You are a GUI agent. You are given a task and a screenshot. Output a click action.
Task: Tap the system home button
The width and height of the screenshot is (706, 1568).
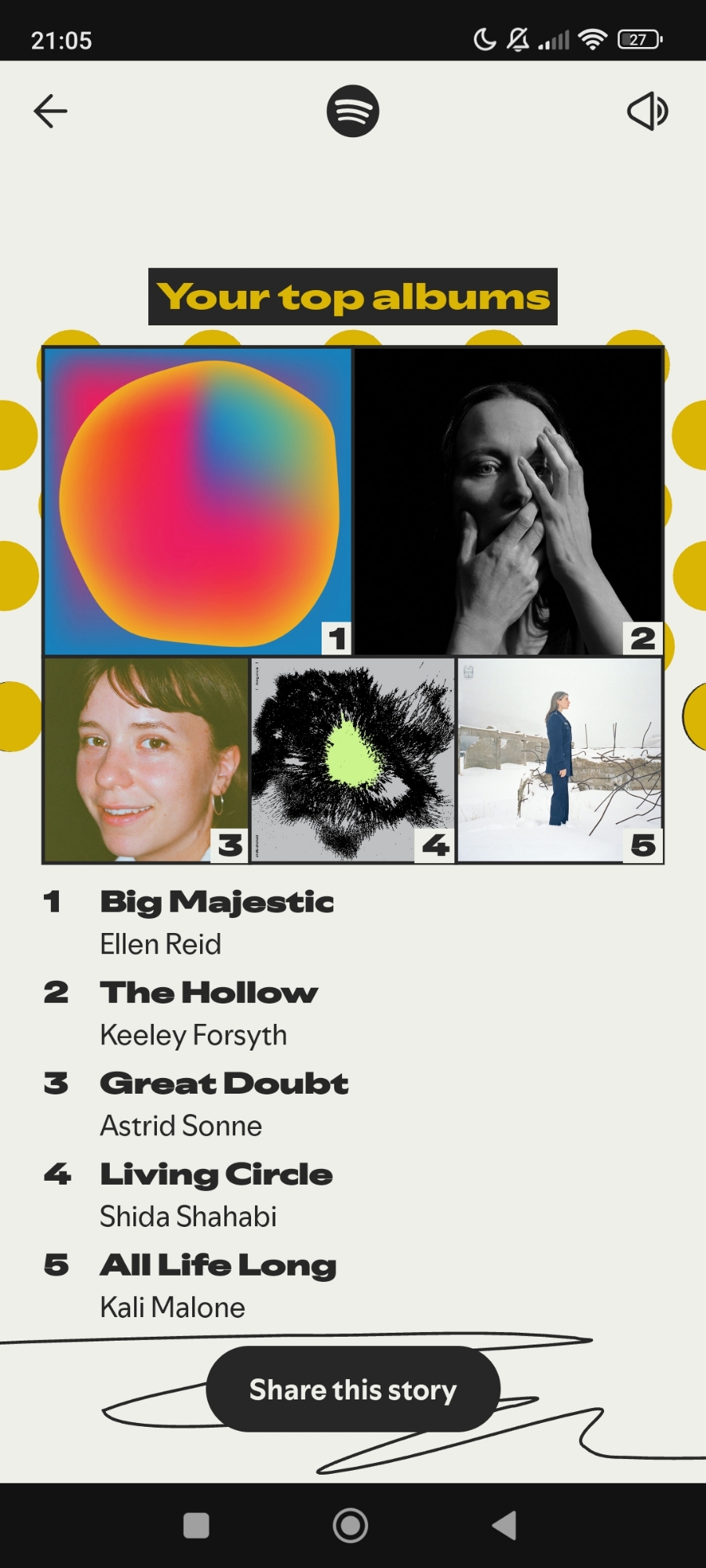351,1526
